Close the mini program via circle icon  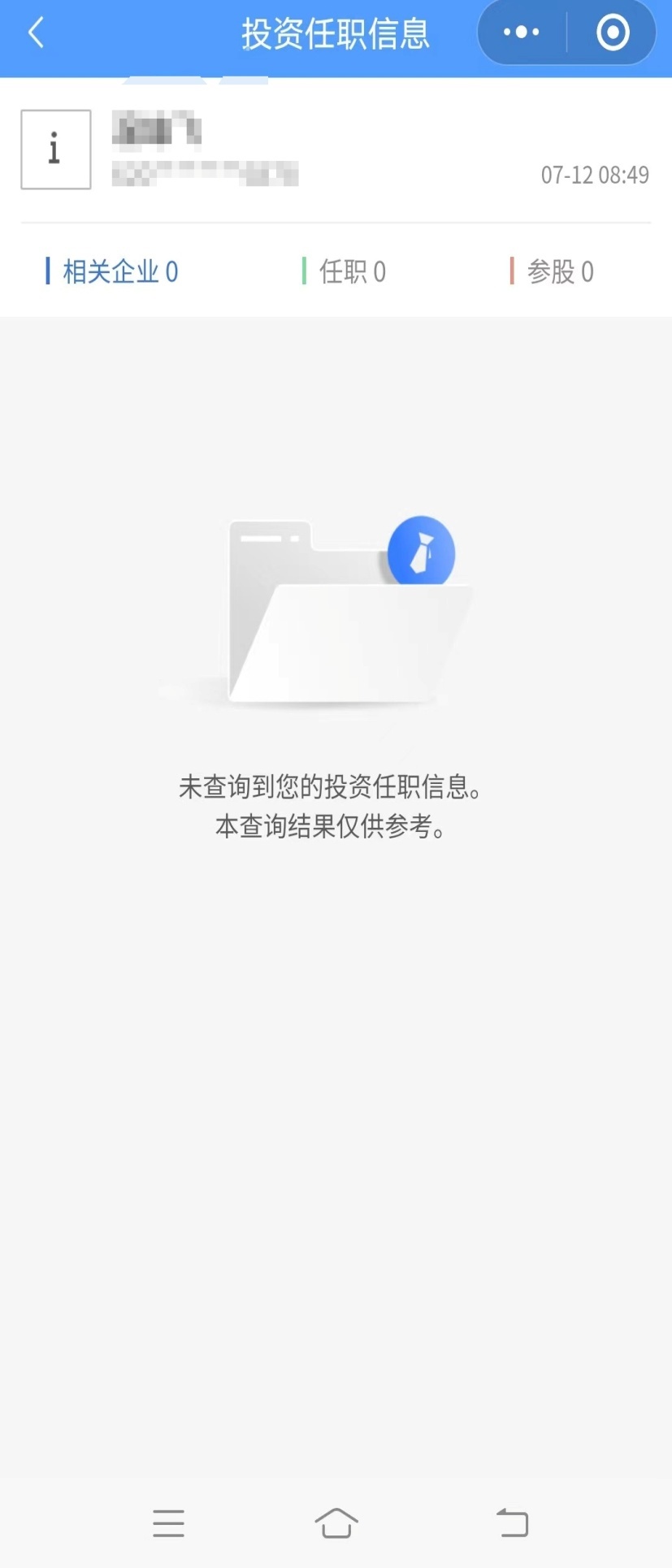click(x=613, y=32)
